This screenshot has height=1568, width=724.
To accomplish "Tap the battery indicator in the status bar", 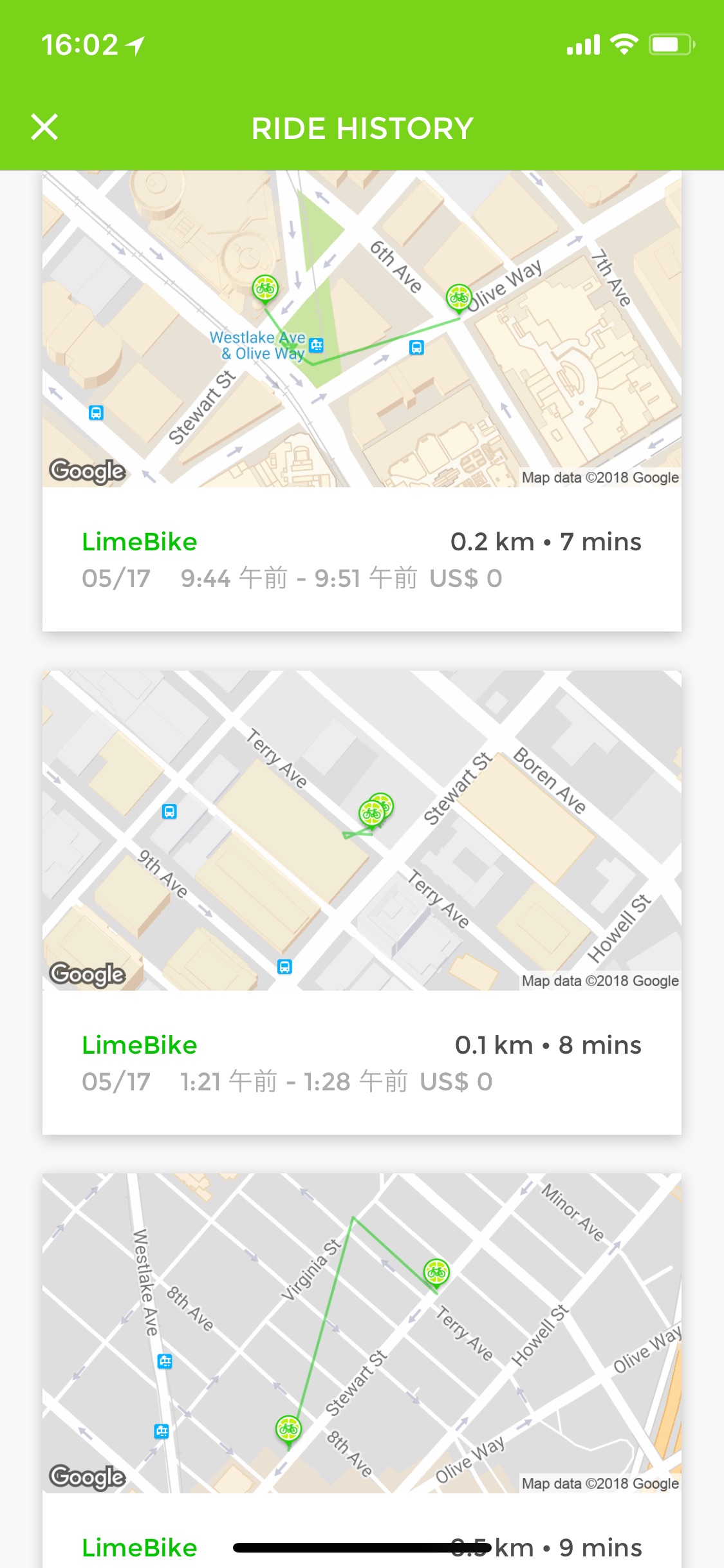I will tap(669, 44).
